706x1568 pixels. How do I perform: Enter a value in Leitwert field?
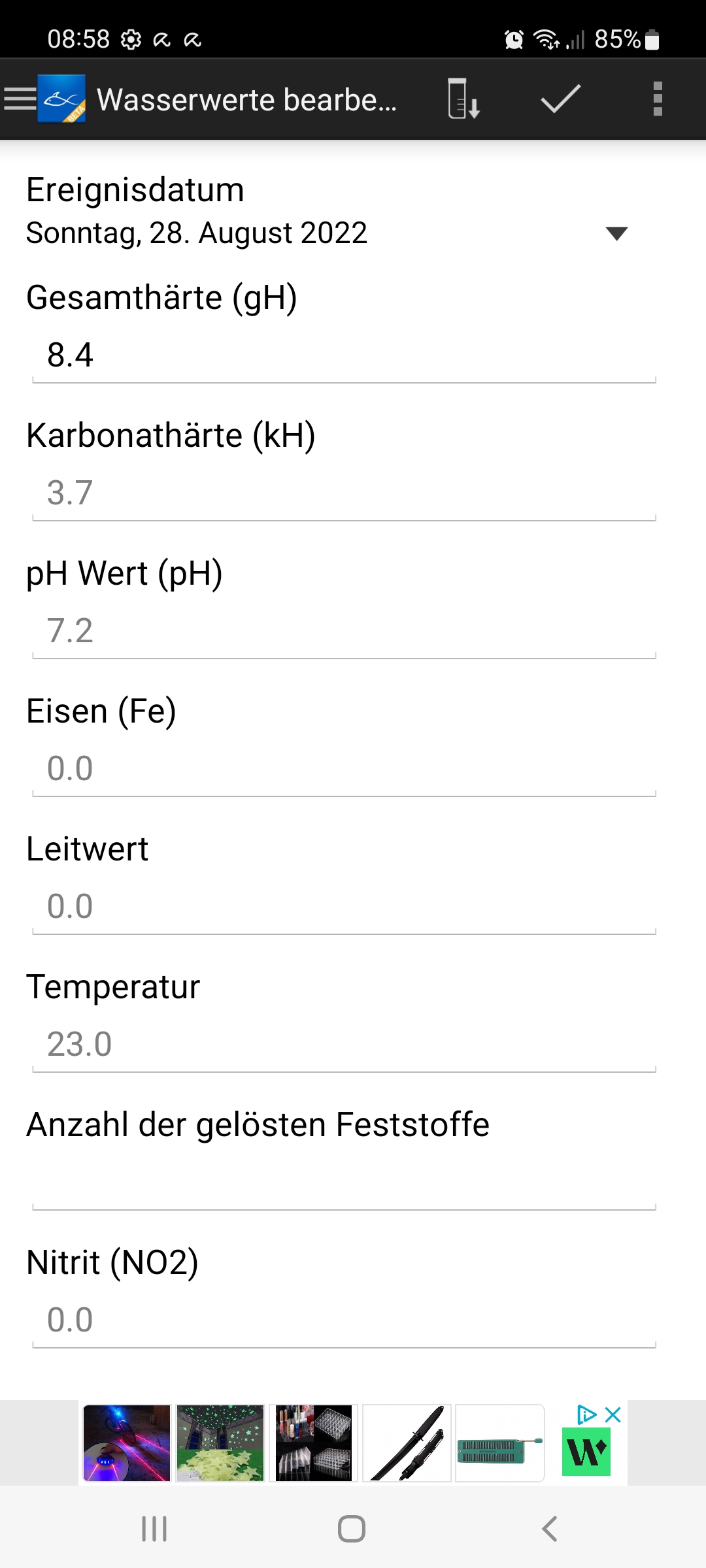(344, 907)
